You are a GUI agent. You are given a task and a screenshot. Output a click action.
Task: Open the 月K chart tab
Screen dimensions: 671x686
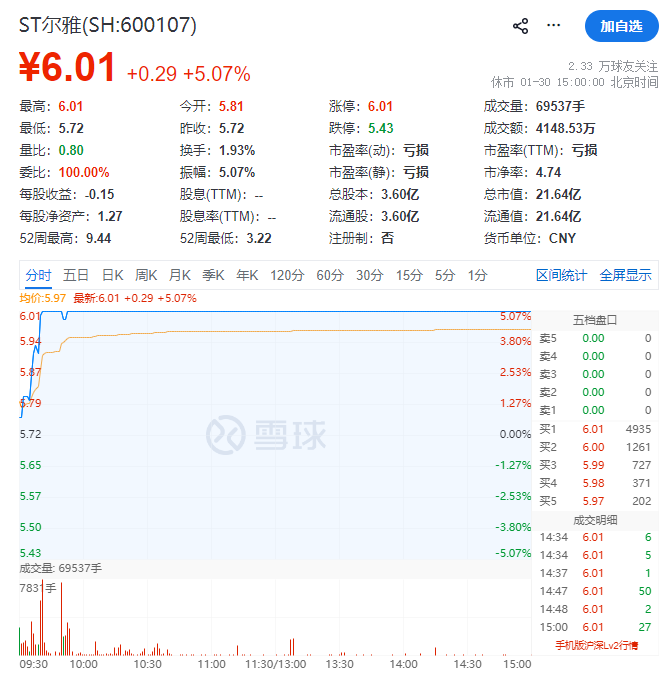[x=180, y=275]
